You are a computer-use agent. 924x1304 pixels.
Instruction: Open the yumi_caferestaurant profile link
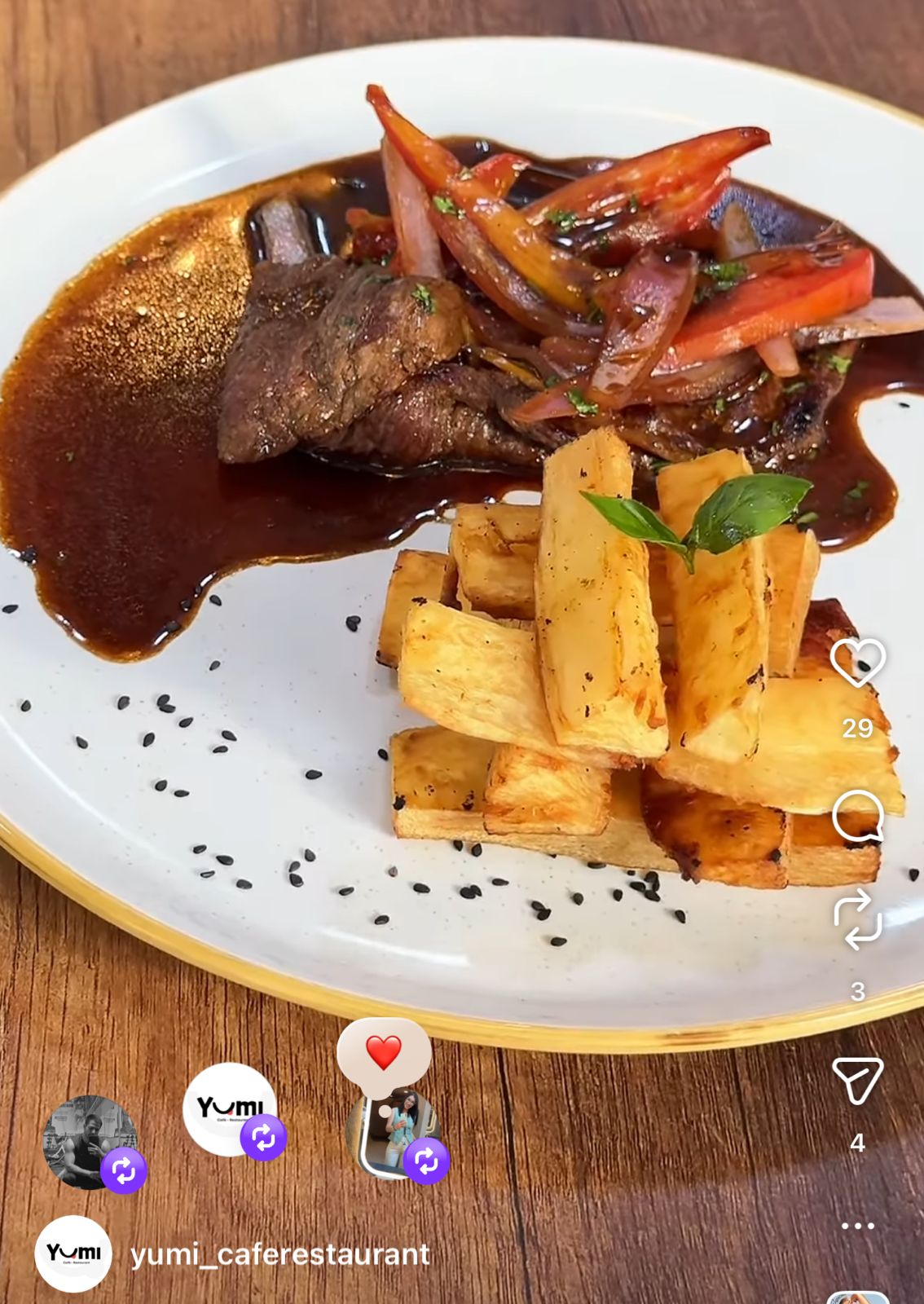pos(280,1255)
